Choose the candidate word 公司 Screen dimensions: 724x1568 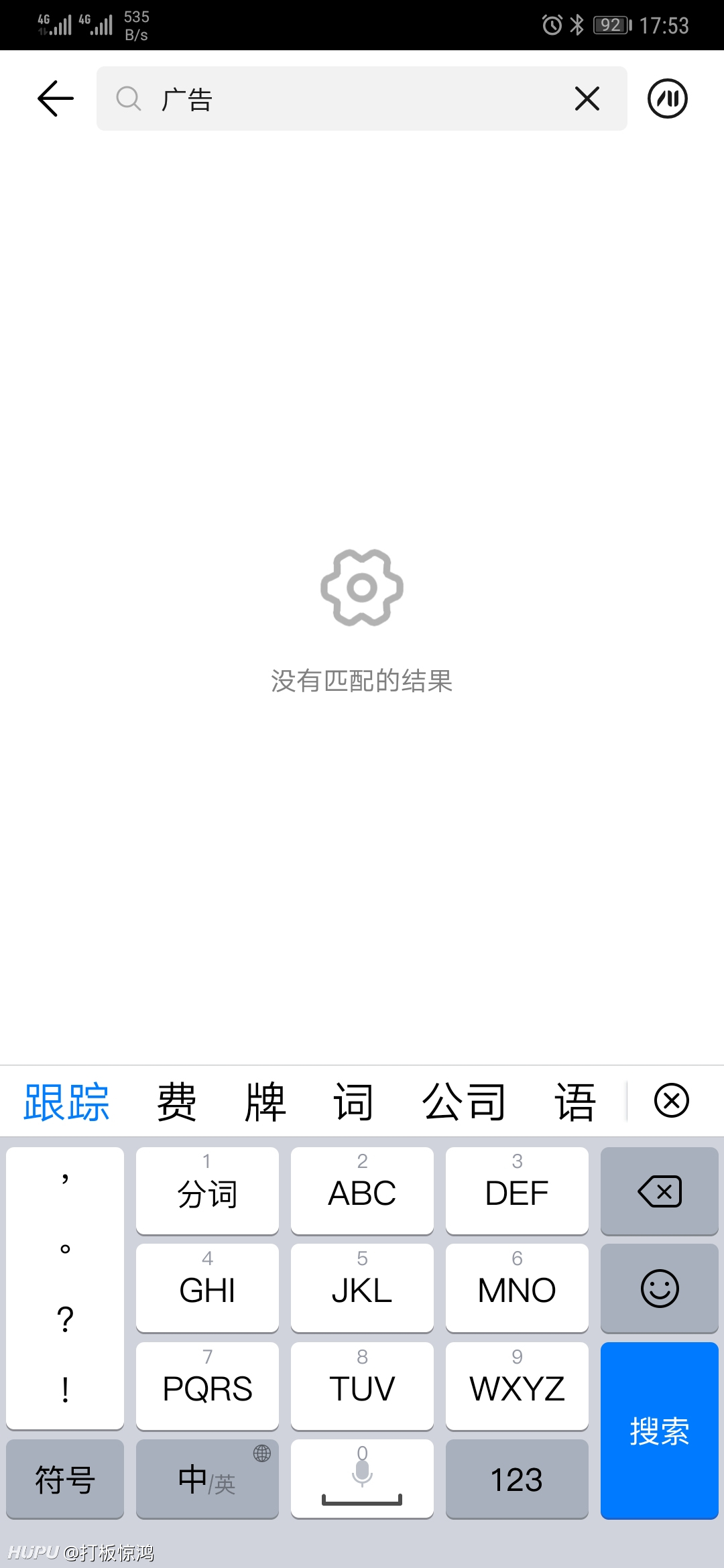[x=464, y=1102]
